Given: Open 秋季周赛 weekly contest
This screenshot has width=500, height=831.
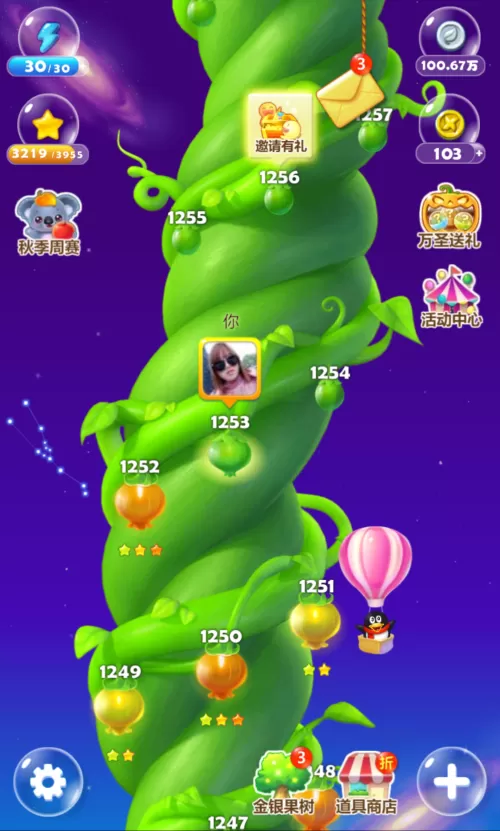Looking at the screenshot, I should [x=49, y=223].
